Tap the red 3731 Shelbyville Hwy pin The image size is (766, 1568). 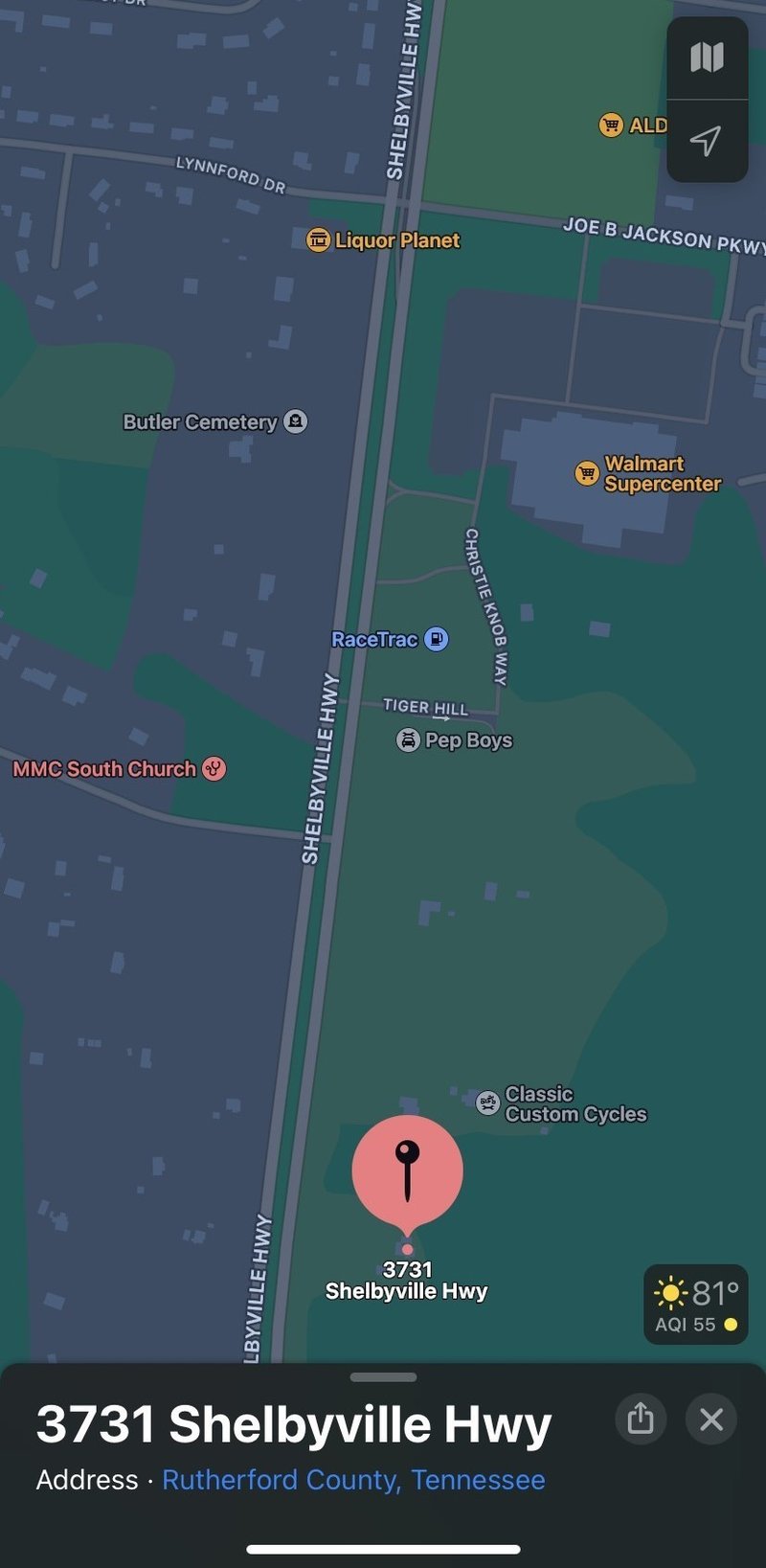pos(408,1170)
